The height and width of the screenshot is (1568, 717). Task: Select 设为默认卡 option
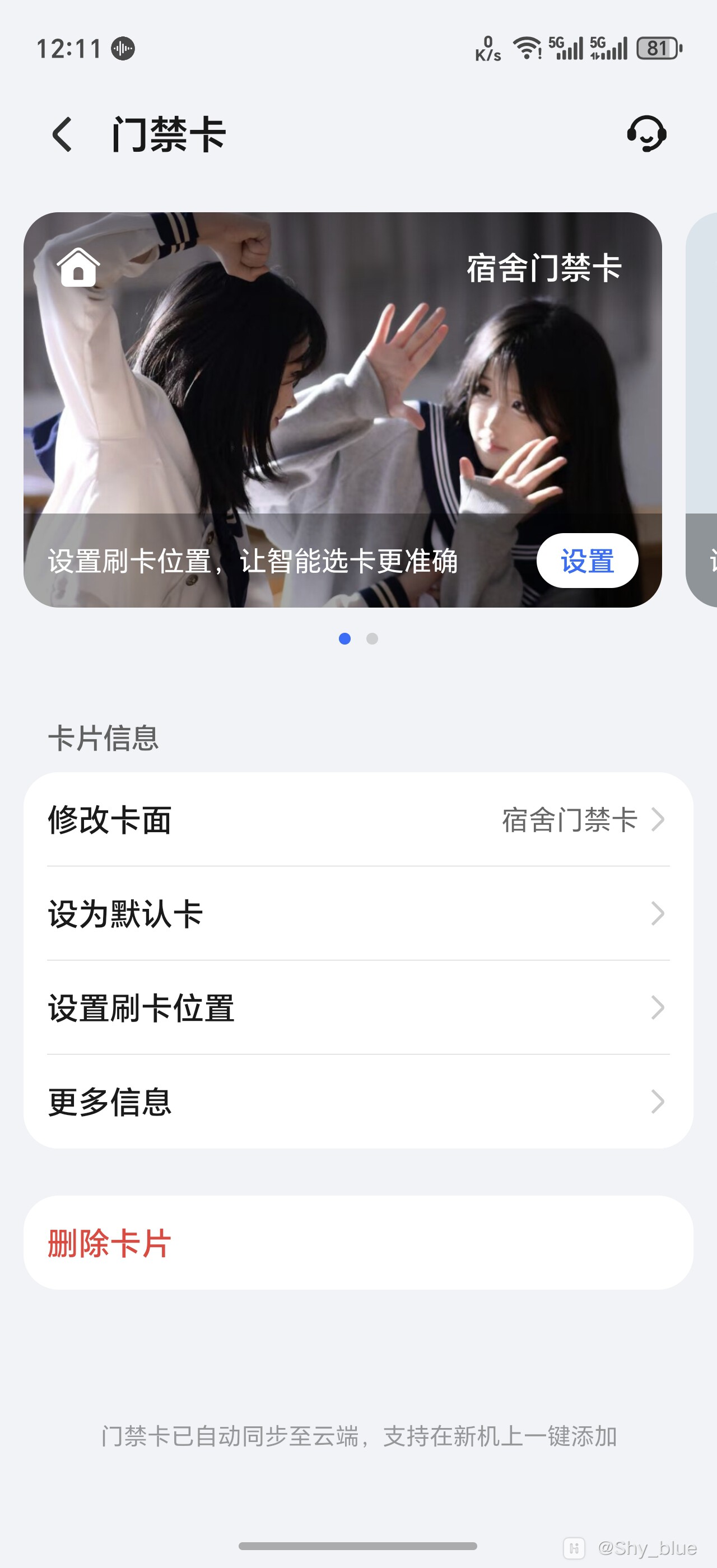[x=358, y=914]
